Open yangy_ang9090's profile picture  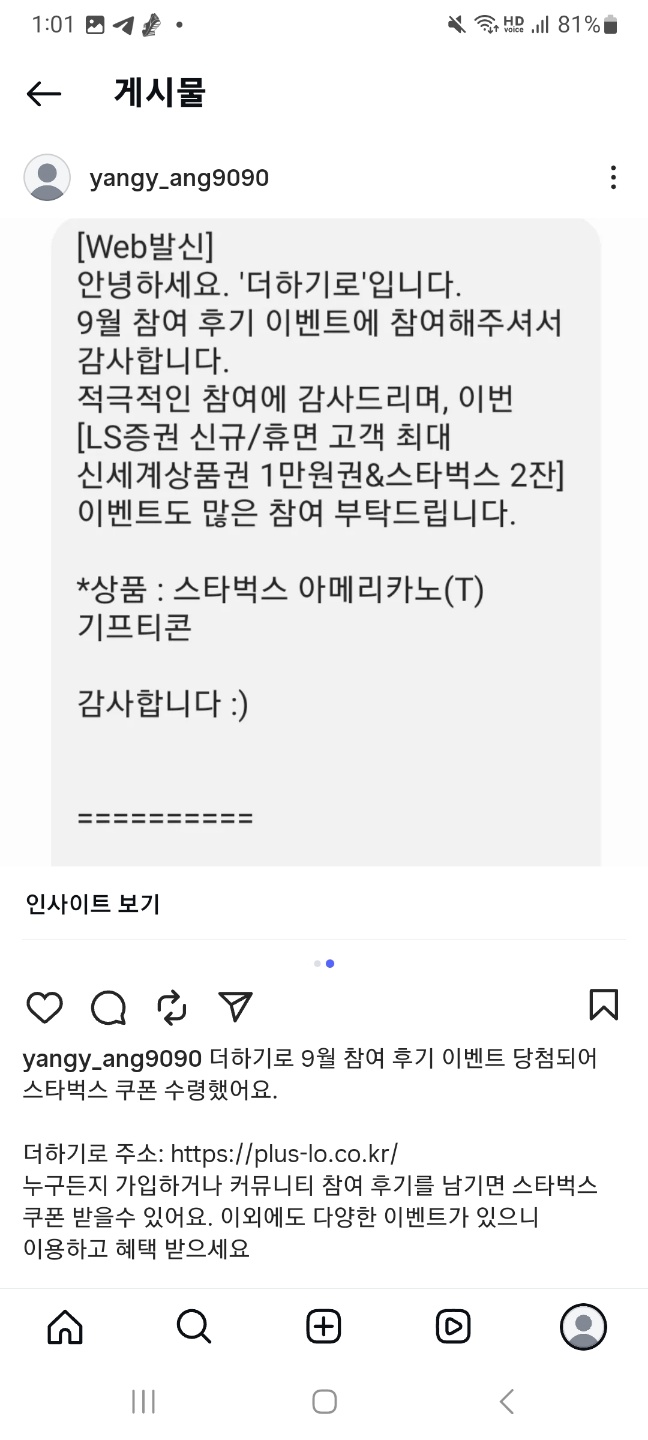(47, 178)
